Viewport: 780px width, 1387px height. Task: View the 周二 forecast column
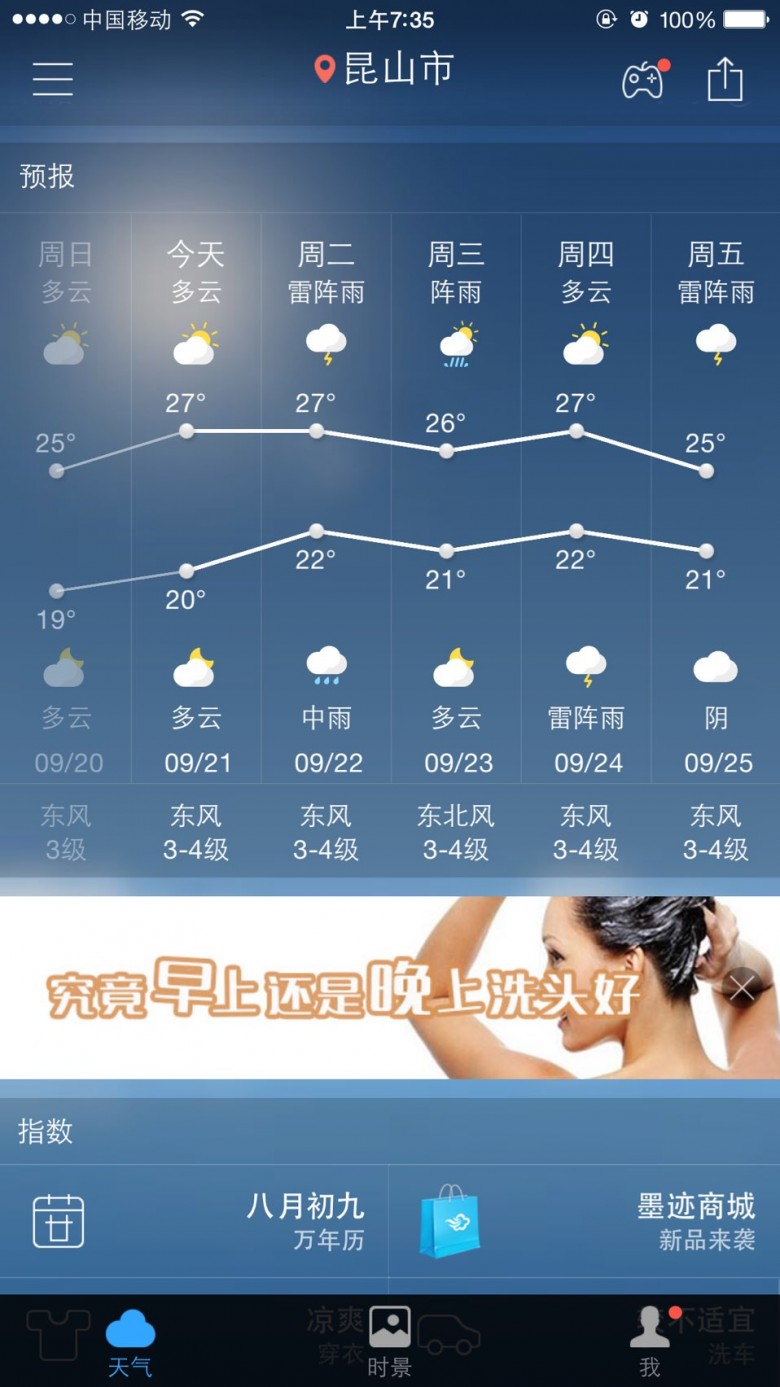tap(326, 500)
